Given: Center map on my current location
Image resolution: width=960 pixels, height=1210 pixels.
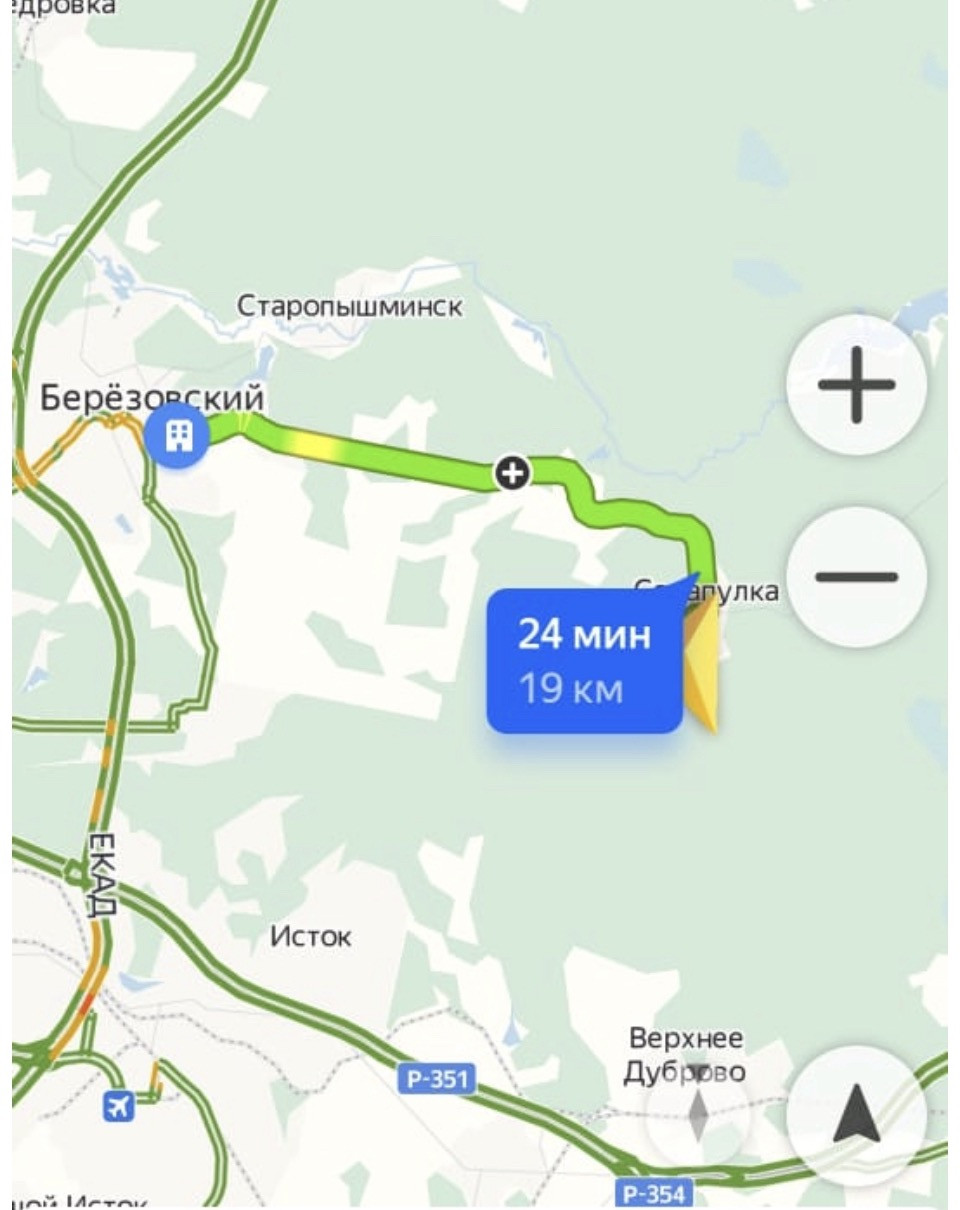Looking at the screenshot, I should [856, 1115].
